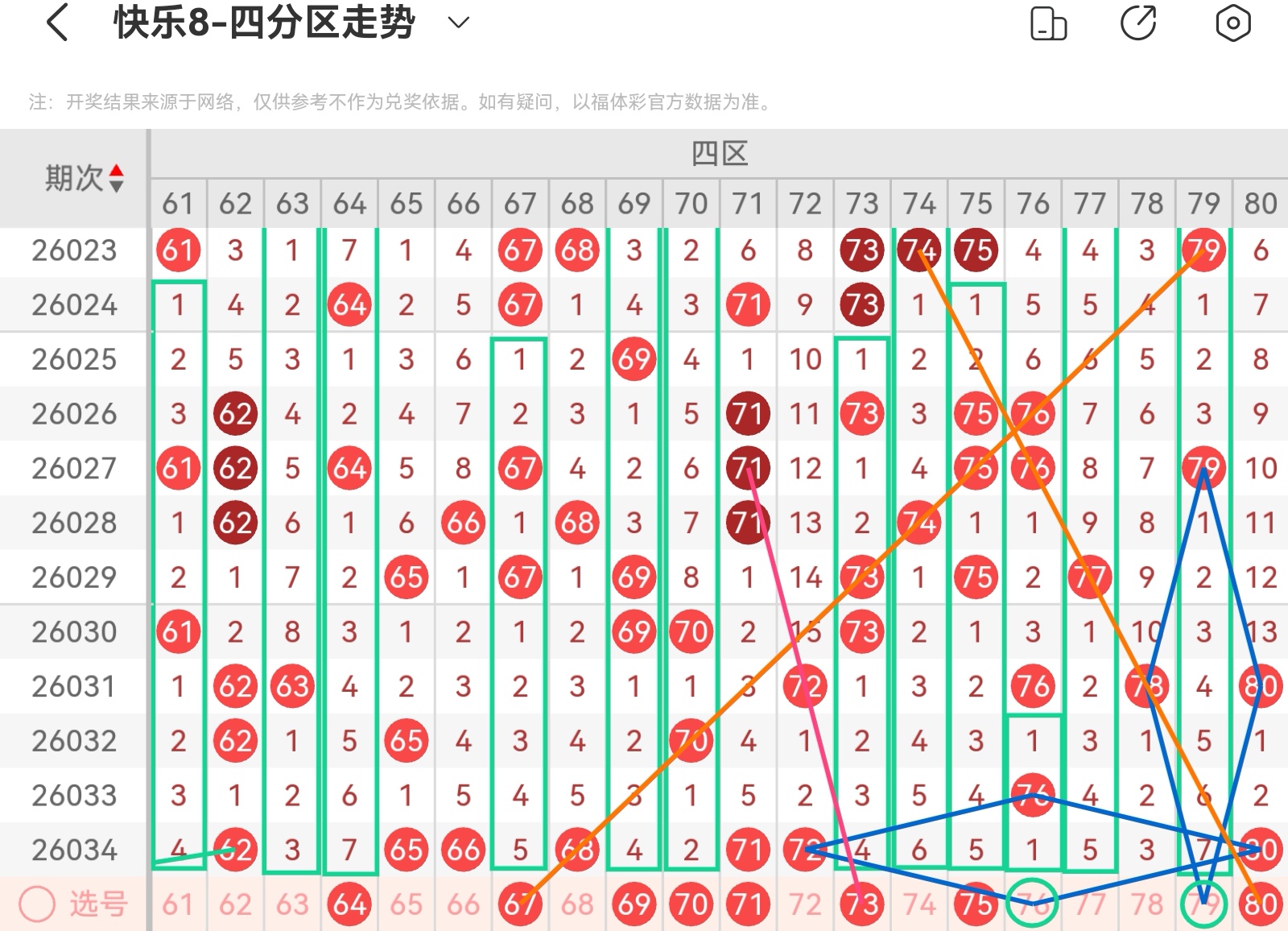Deselect number 64 in the 选号 row
This screenshot has height=931, width=1288.
point(349,904)
